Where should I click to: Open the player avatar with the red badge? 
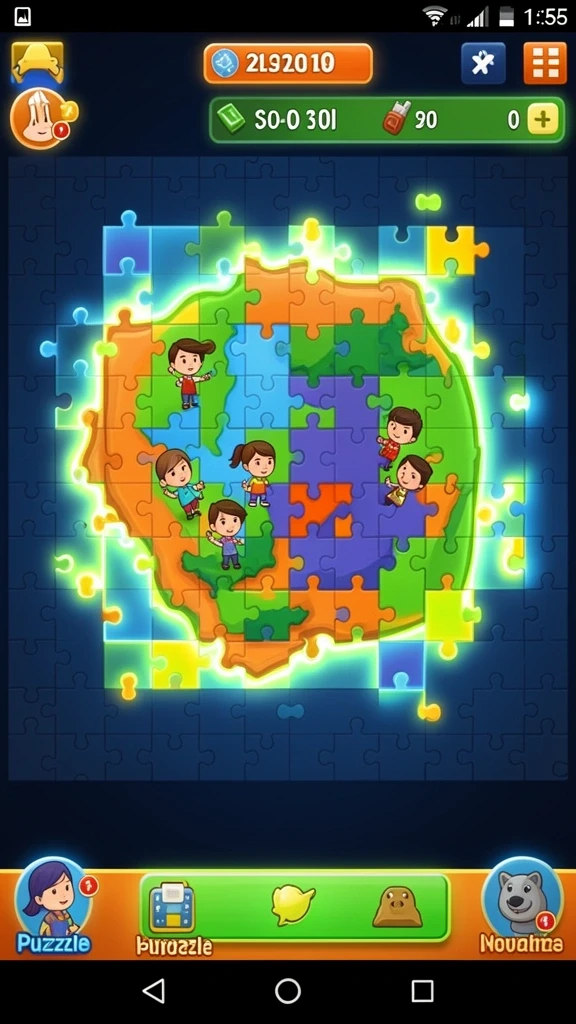40,118
